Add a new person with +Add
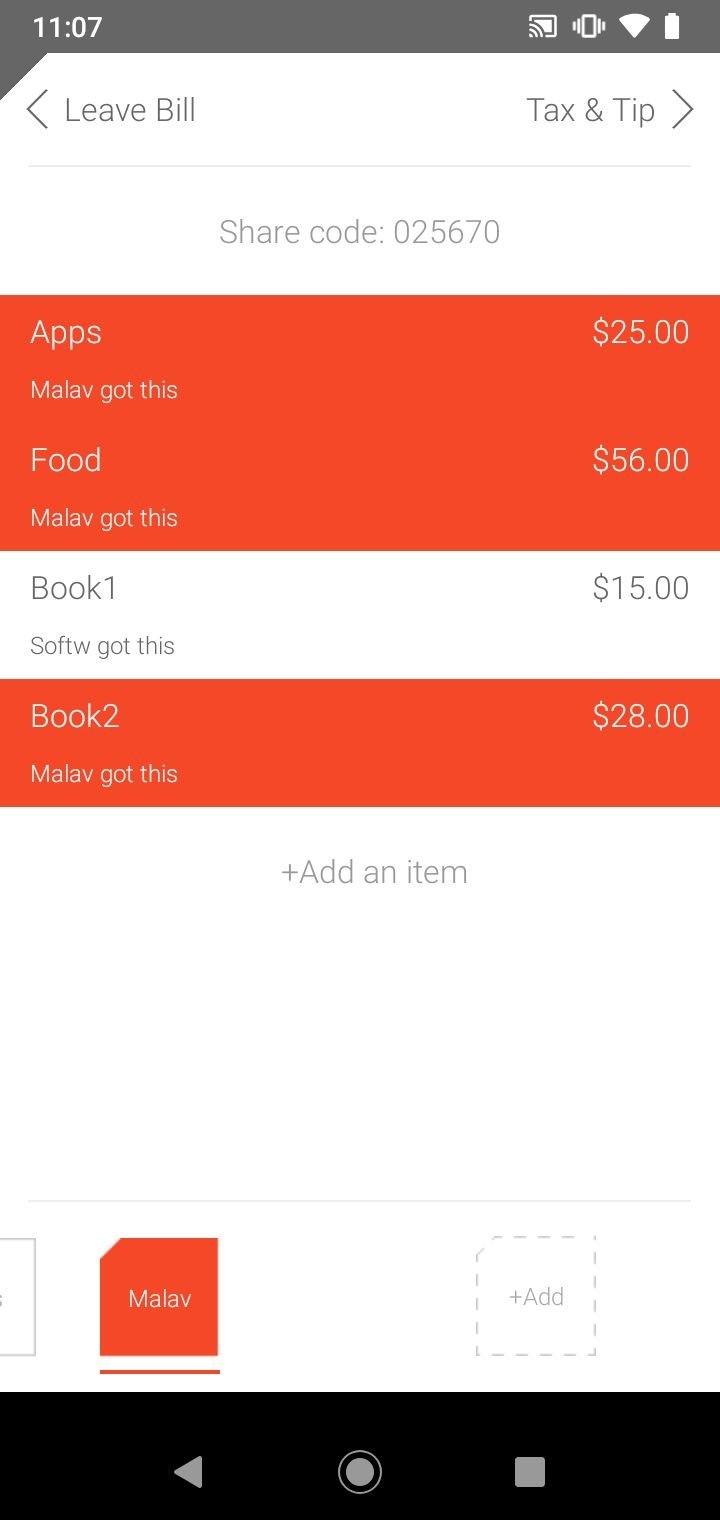This screenshot has height=1520, width=720. [x=536, y=1297]
